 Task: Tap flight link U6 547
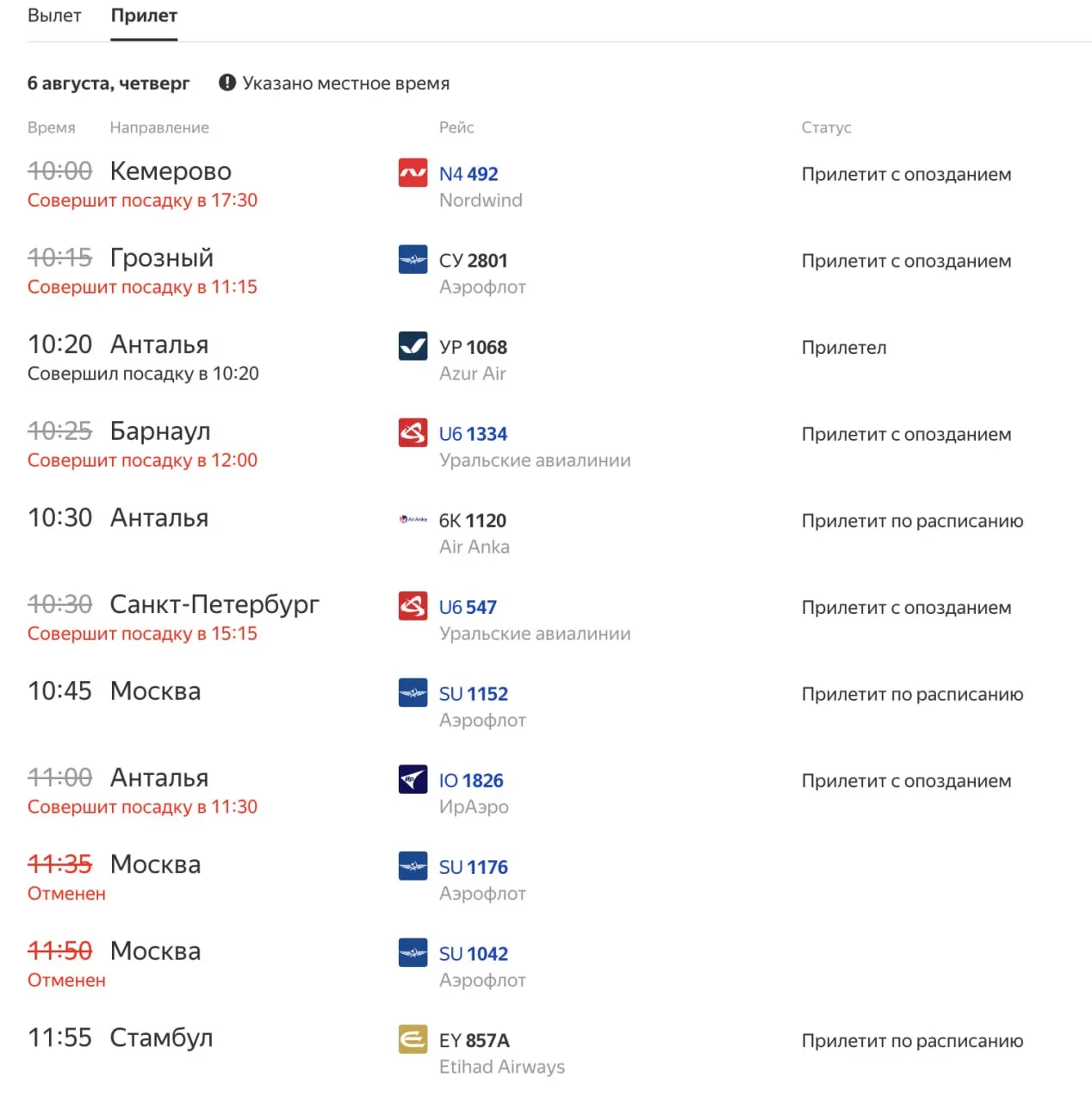tap(468, 607)
